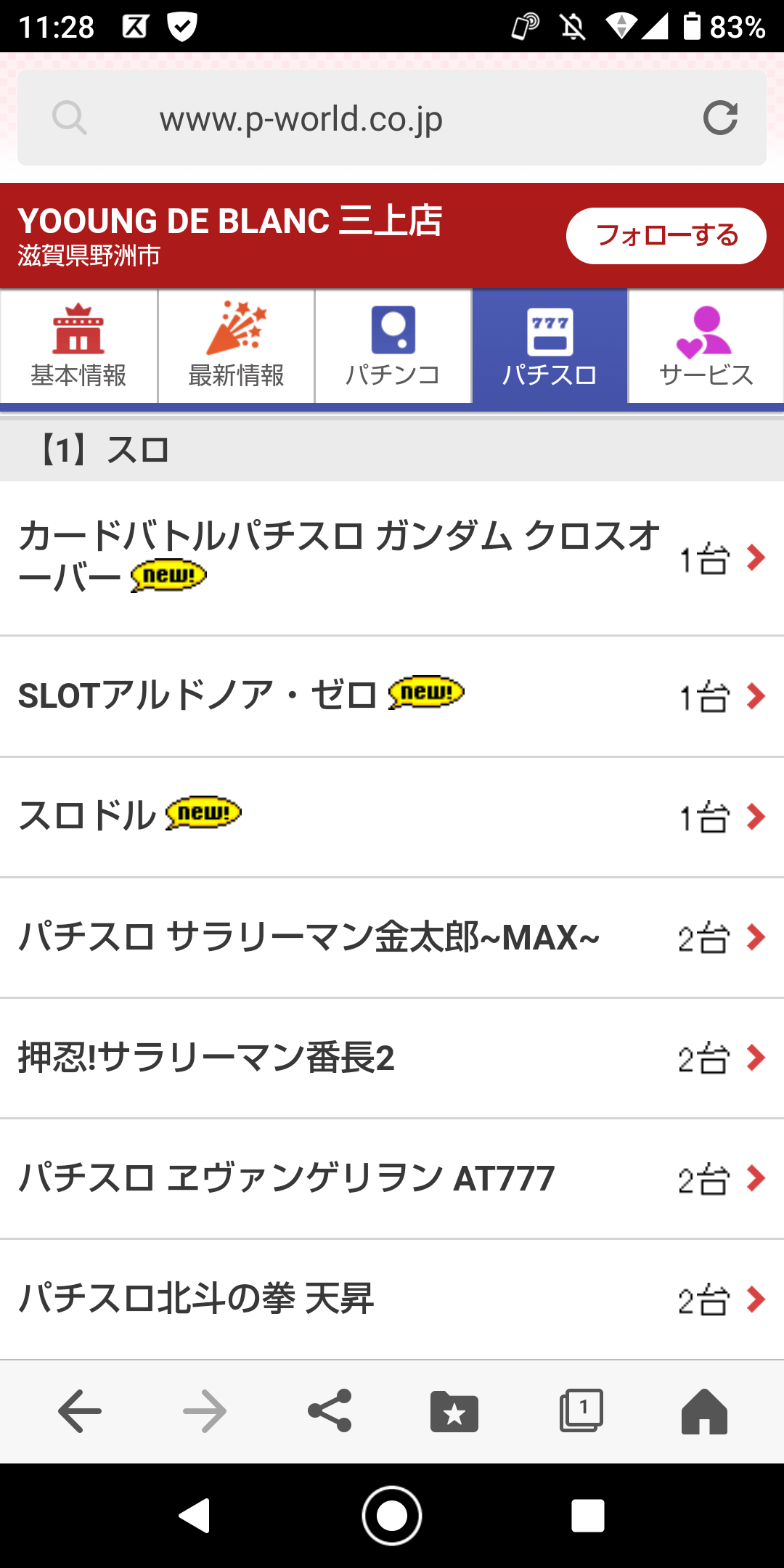Screen dimensions: 784x1568
Task: Open パチスロ ヱヴァンゲリヲン AT777 row
Action: 392,1179
